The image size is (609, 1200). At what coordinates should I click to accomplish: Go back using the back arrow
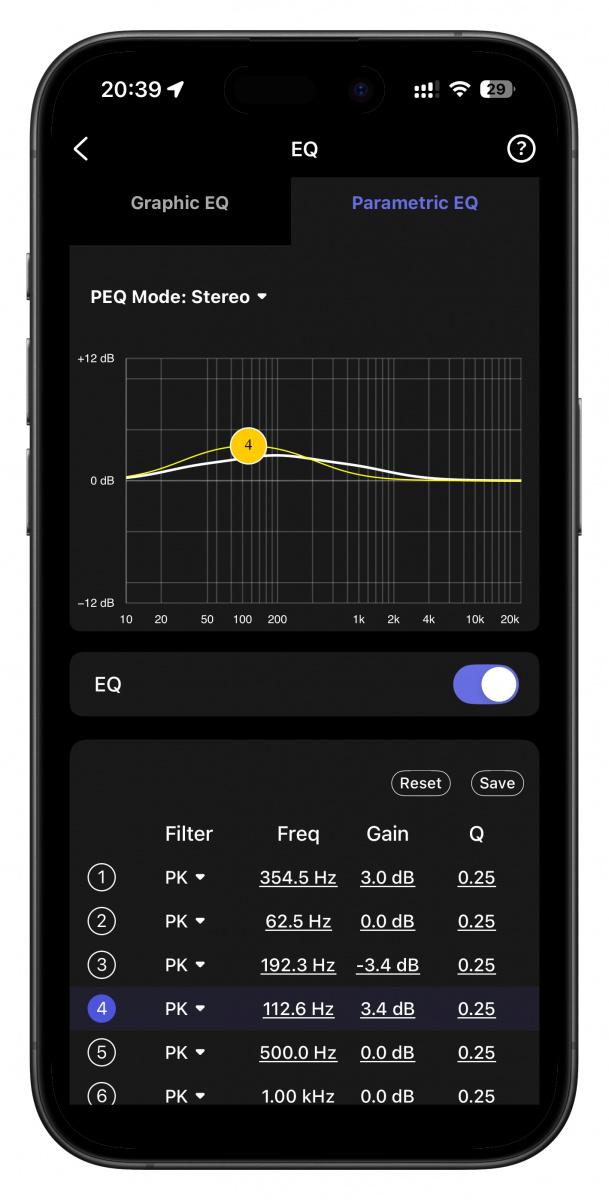click(81, 149)
